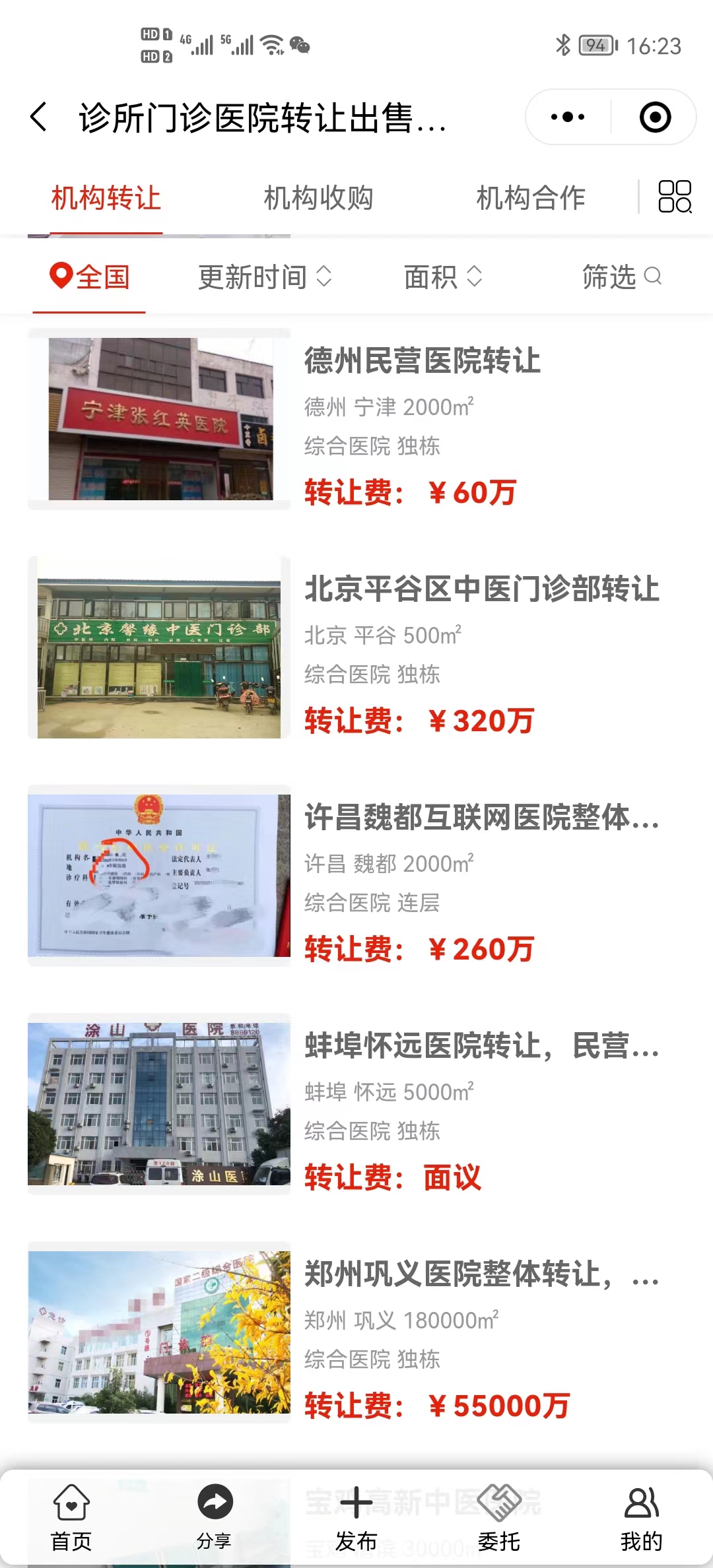Screen dimensions: 713x1568
Task: Sort listings by 面积
Action: 442,277
